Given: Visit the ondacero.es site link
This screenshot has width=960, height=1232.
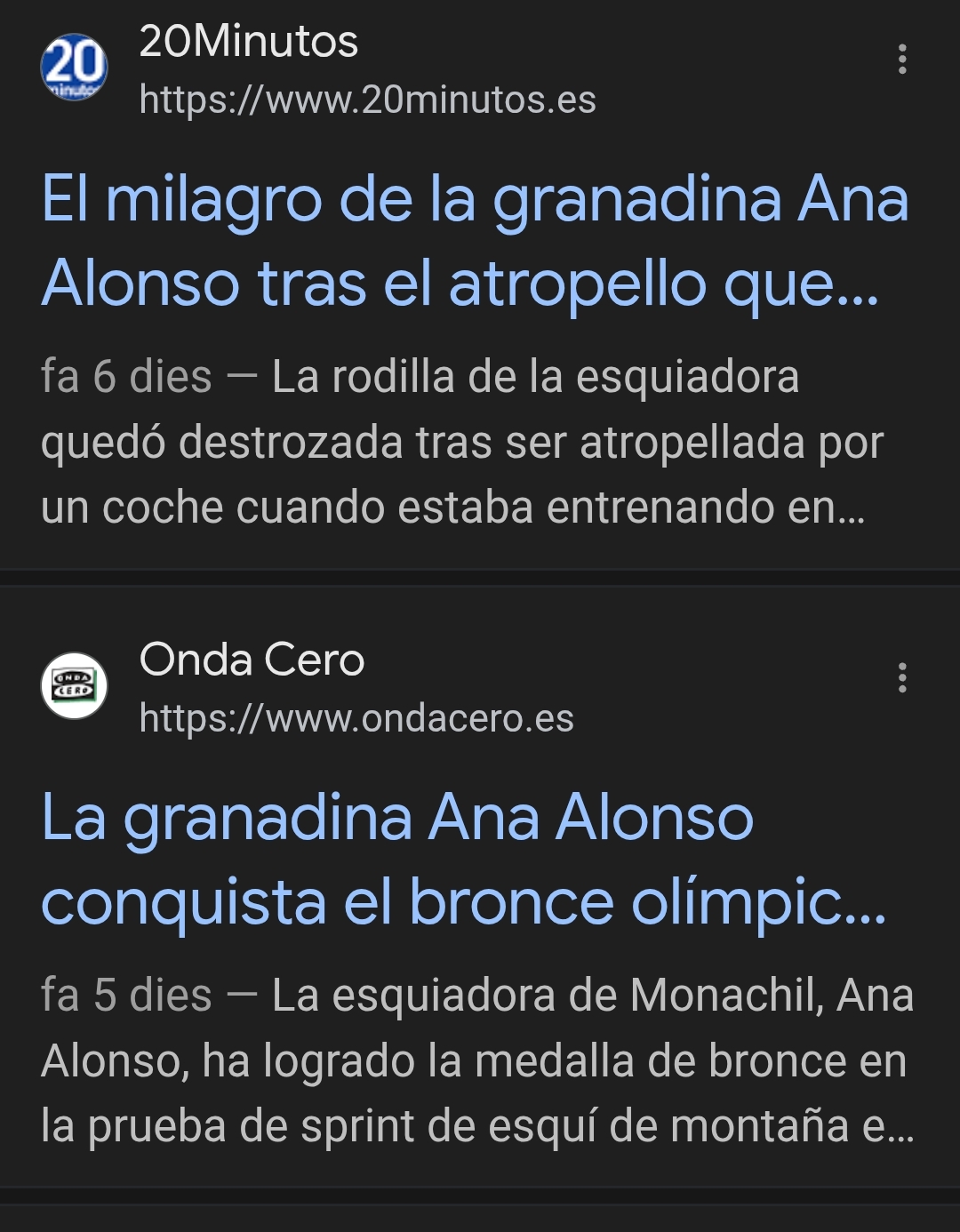Looking at the screenshot, I should point(356,718).
